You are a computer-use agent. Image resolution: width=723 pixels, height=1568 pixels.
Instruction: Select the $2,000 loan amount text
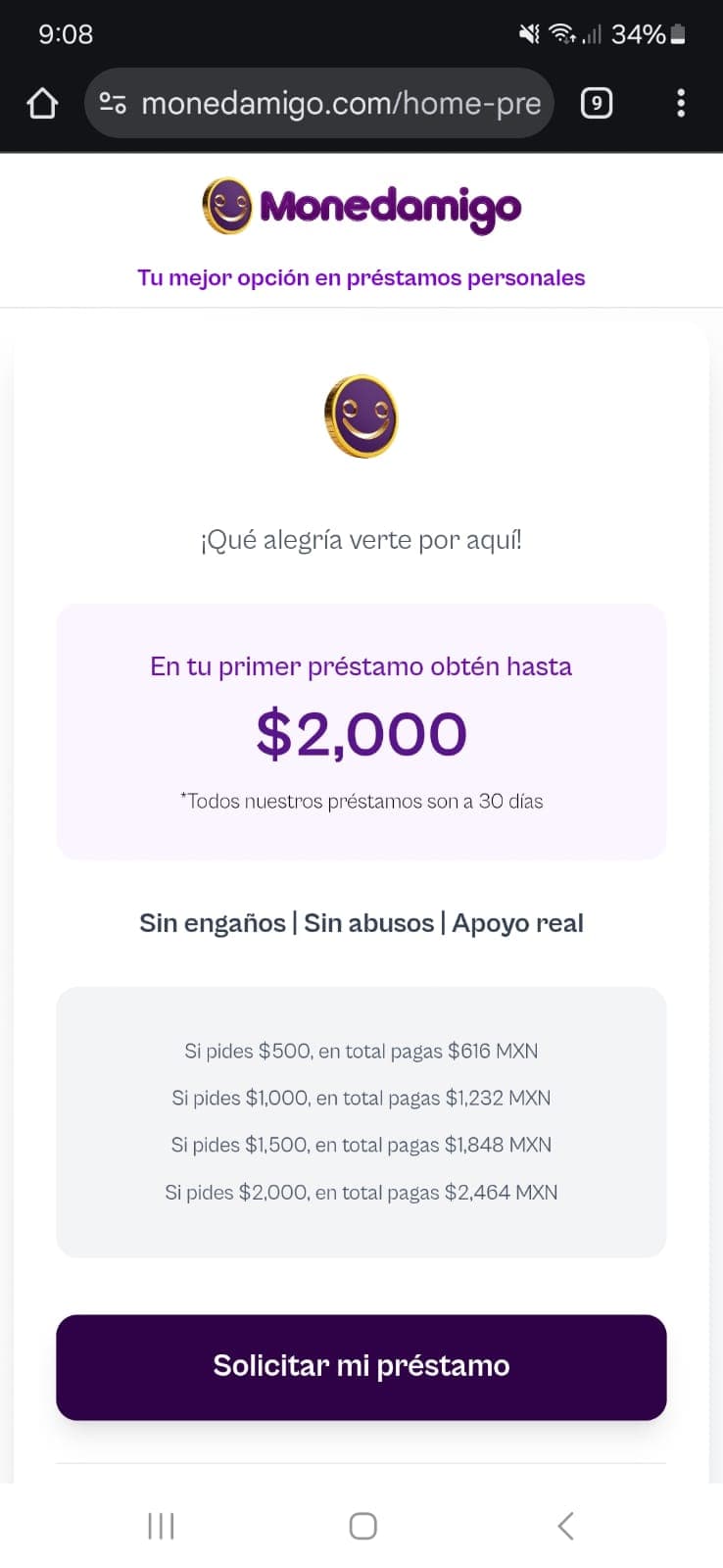[x=361, y=730]
